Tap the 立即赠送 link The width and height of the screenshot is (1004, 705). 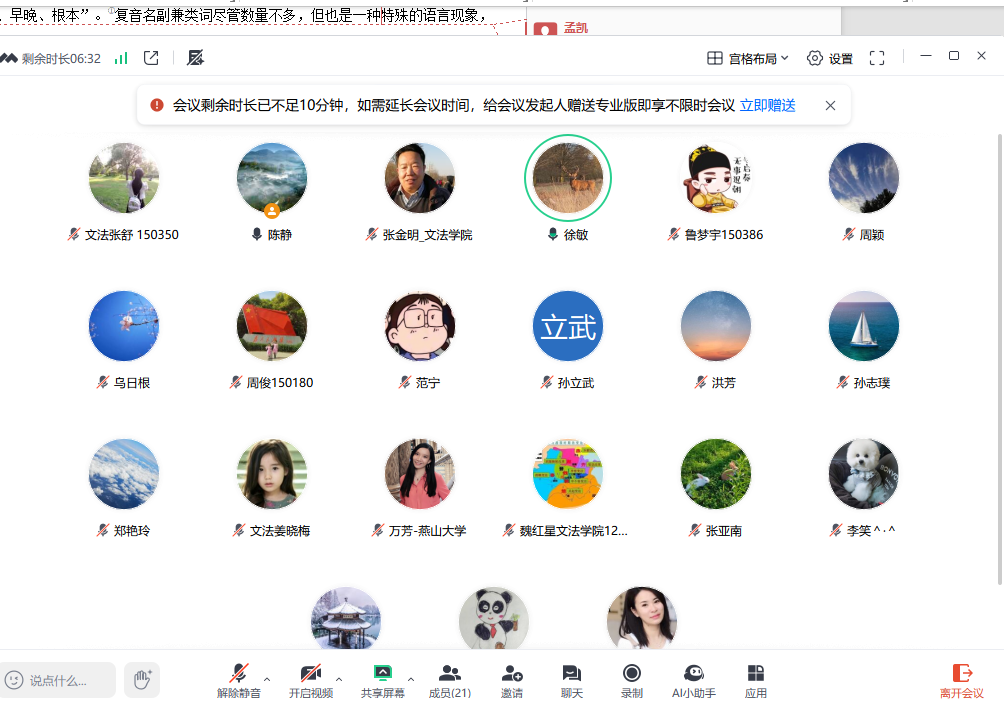pyautogui.click(x=767, y=105)
